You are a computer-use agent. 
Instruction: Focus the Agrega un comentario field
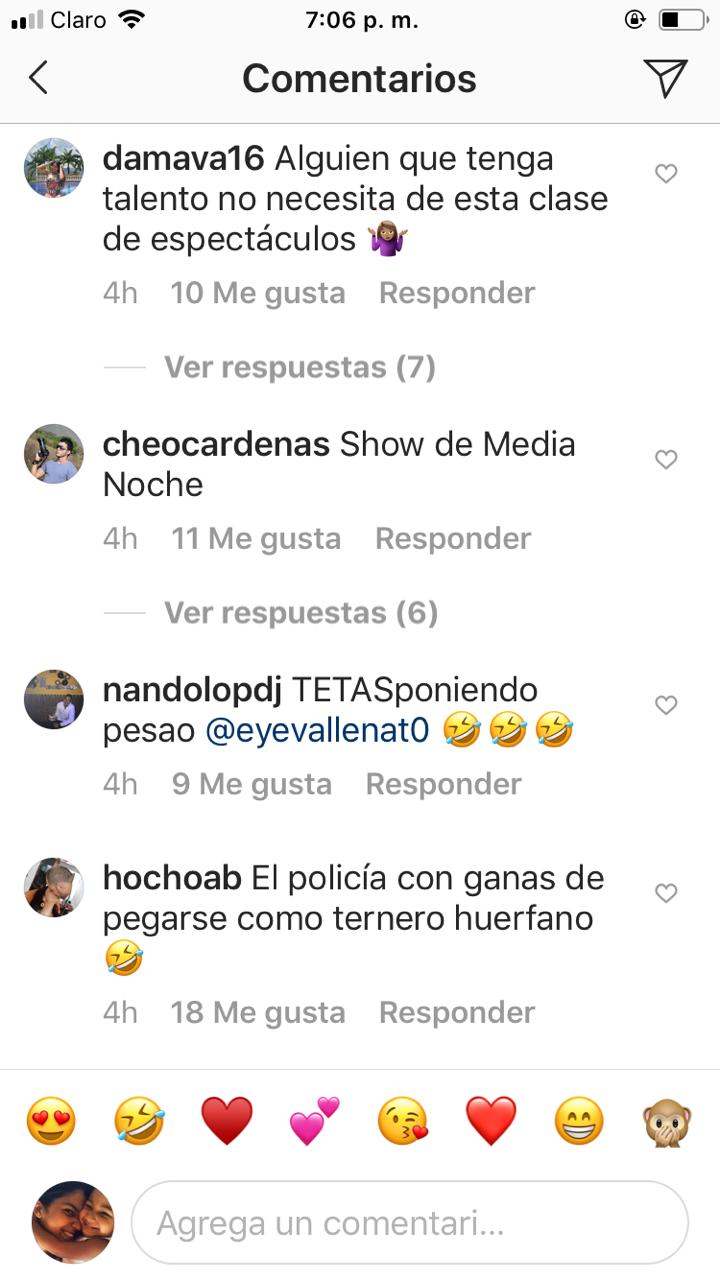tap(410, 1223)
